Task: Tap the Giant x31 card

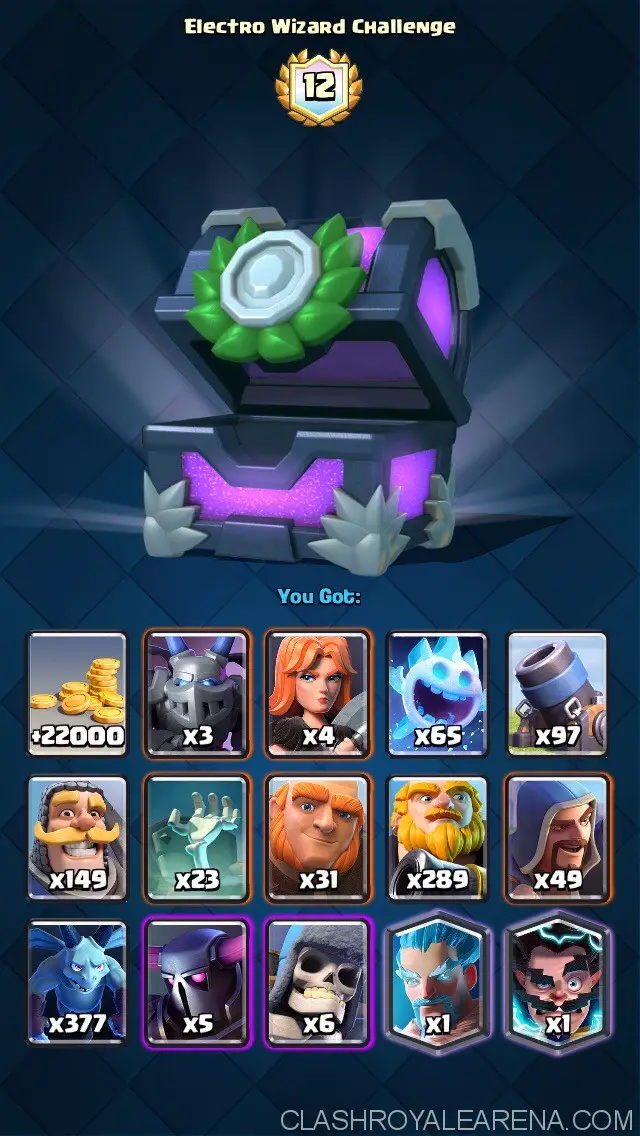Action: pos(318,837)
